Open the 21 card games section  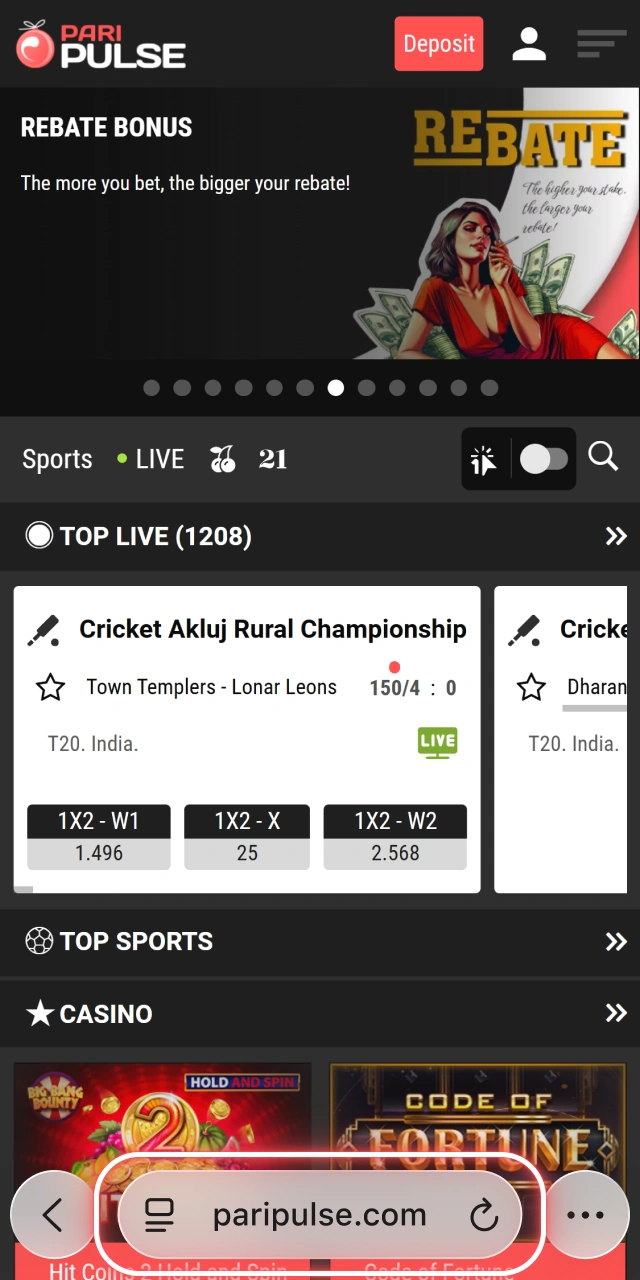tap(272, 459)
